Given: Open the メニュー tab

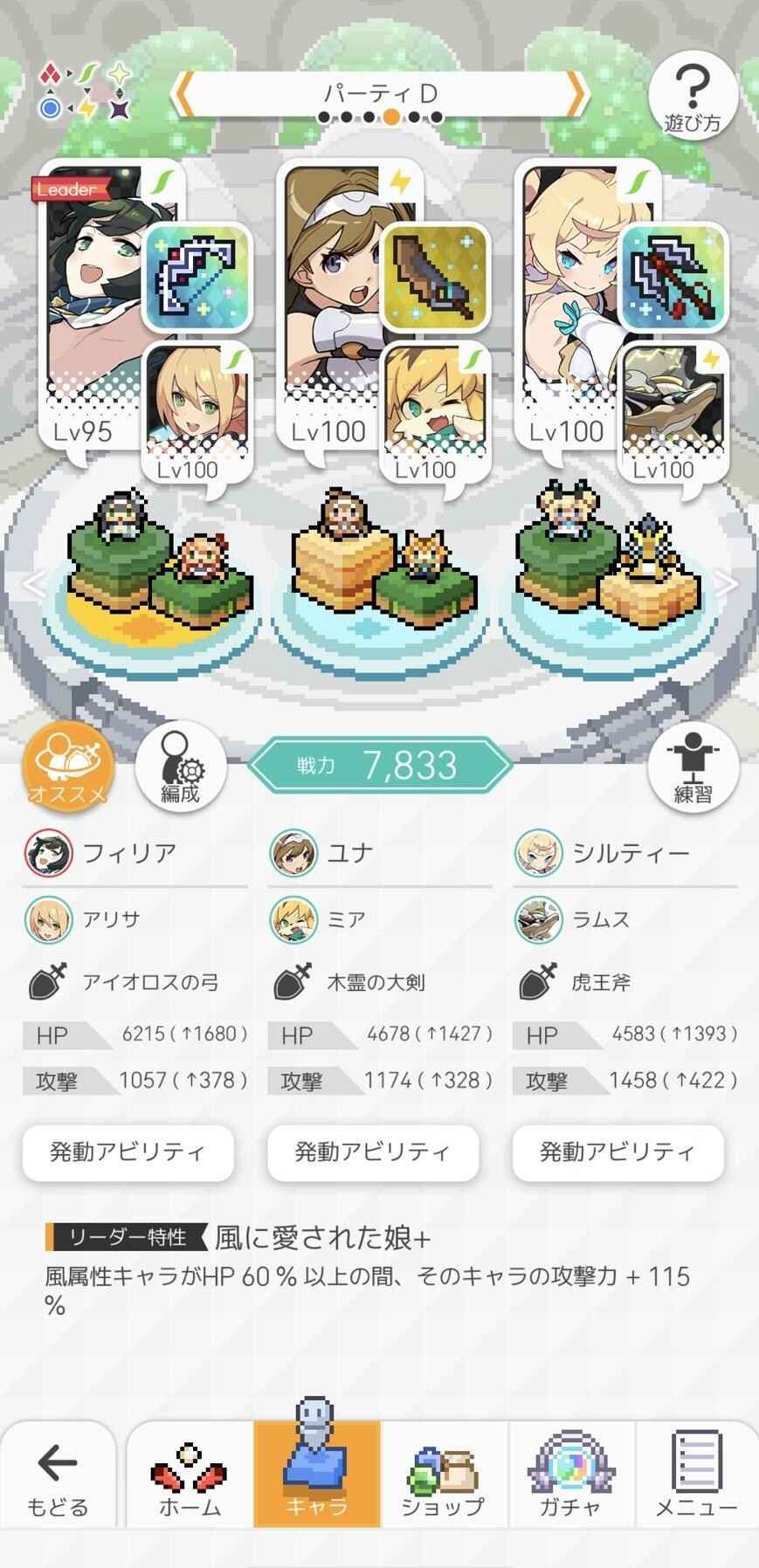Looking at the screenshot, I should pyautogui.click(x=696, y=1475).
